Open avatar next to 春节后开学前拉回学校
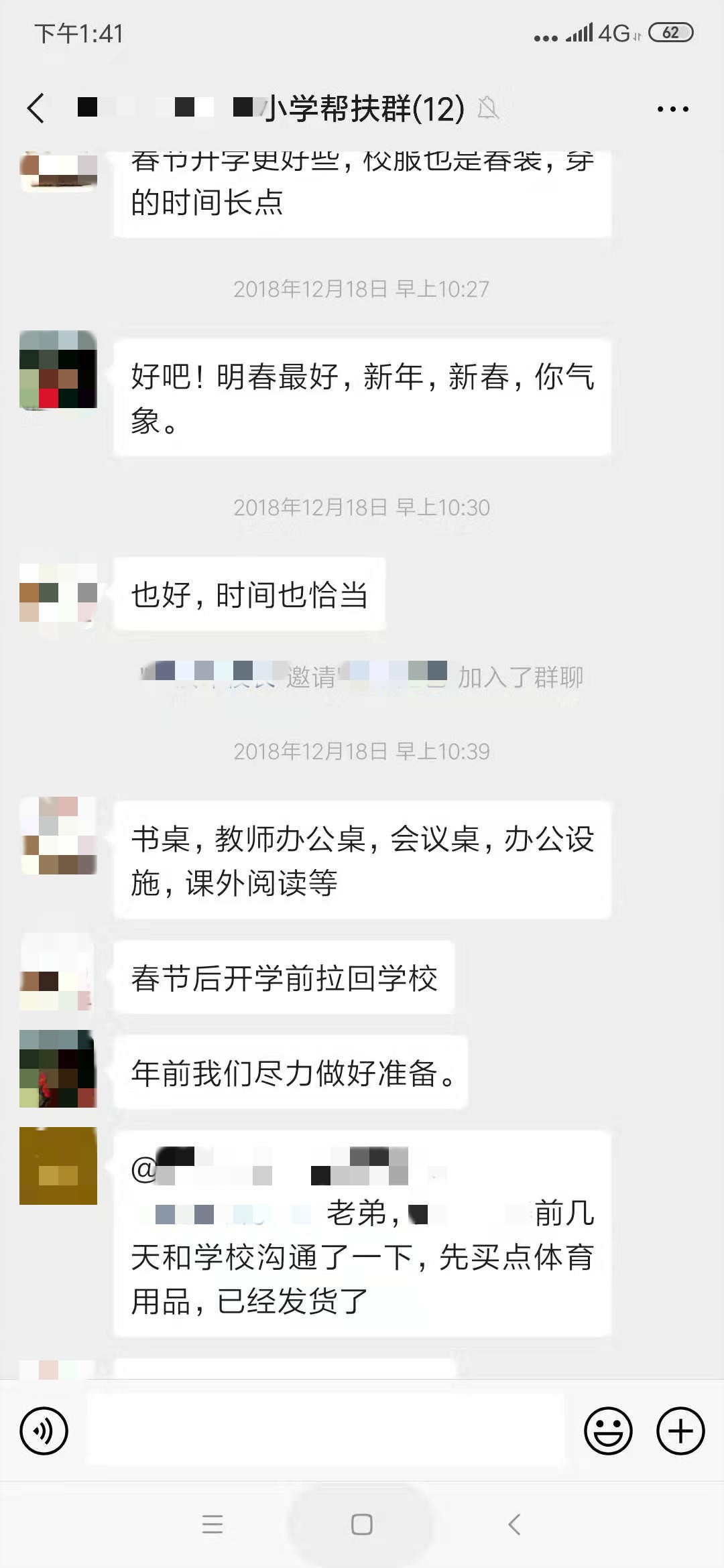Screen dimensions: 724x1568 (58, 974)
